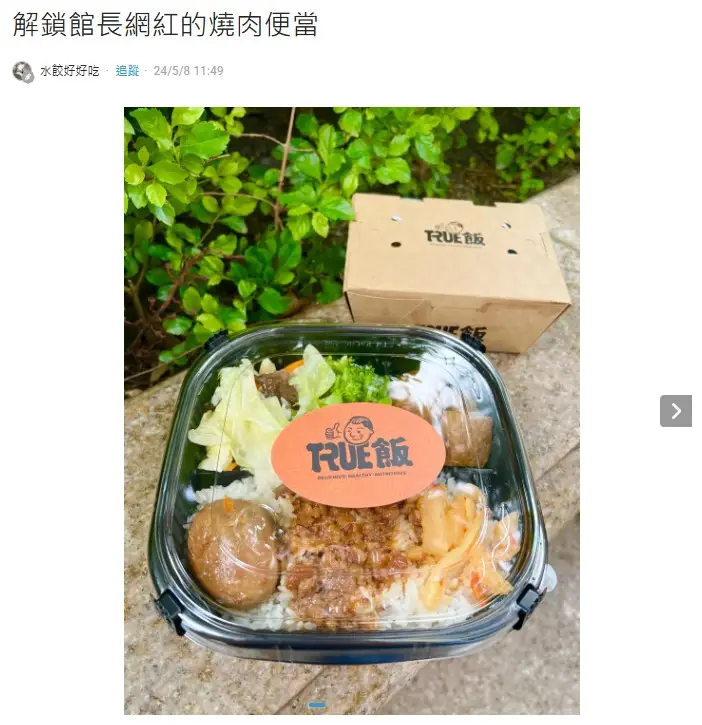The height and width of the screenshot is (725, 702).
Task: Follow the author via 追蹤 link
Action: [x=127, y=71]
